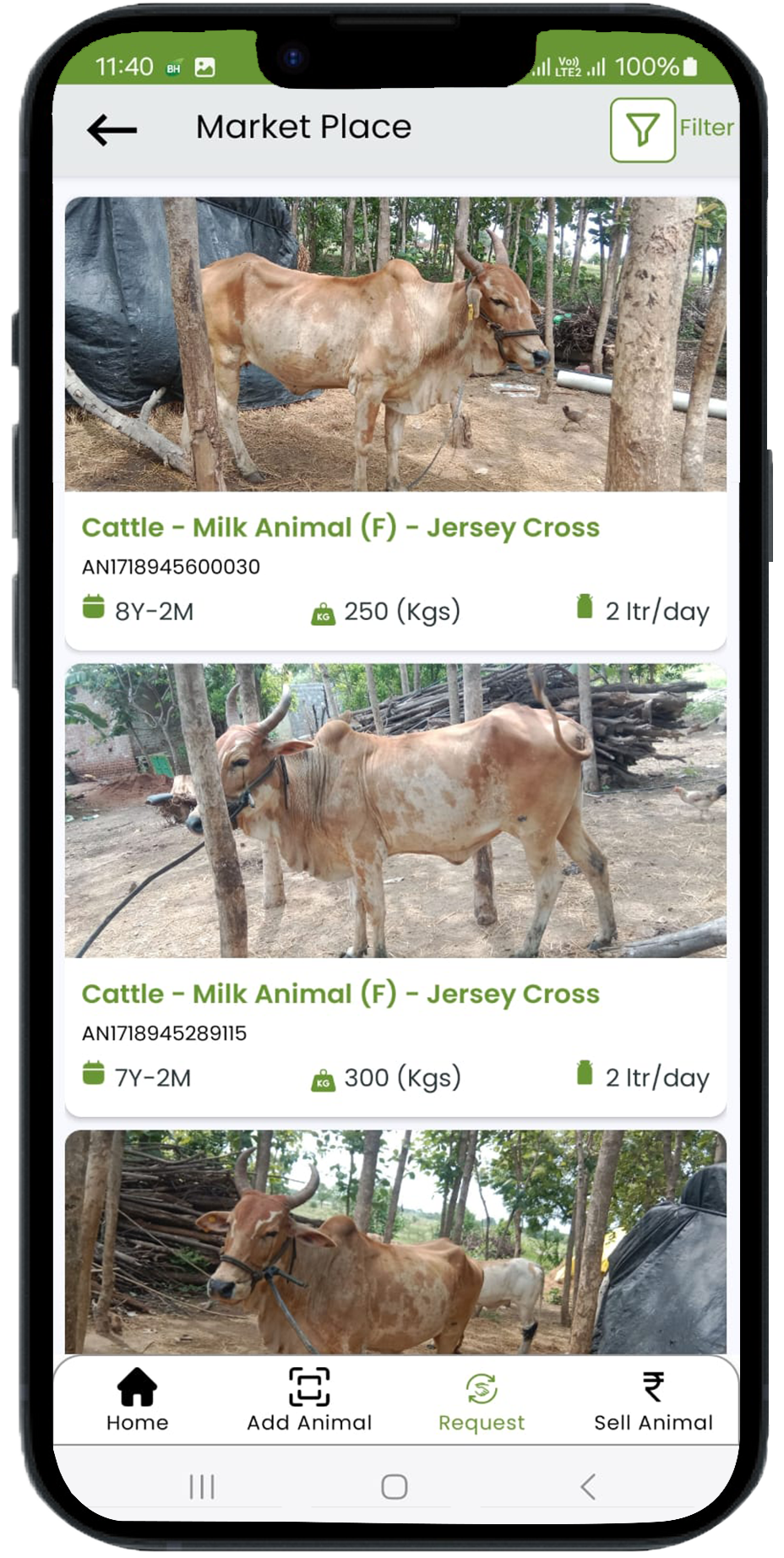Go back using the app bar arrow
The image size is (784, 1558).
tap(112, 130)
